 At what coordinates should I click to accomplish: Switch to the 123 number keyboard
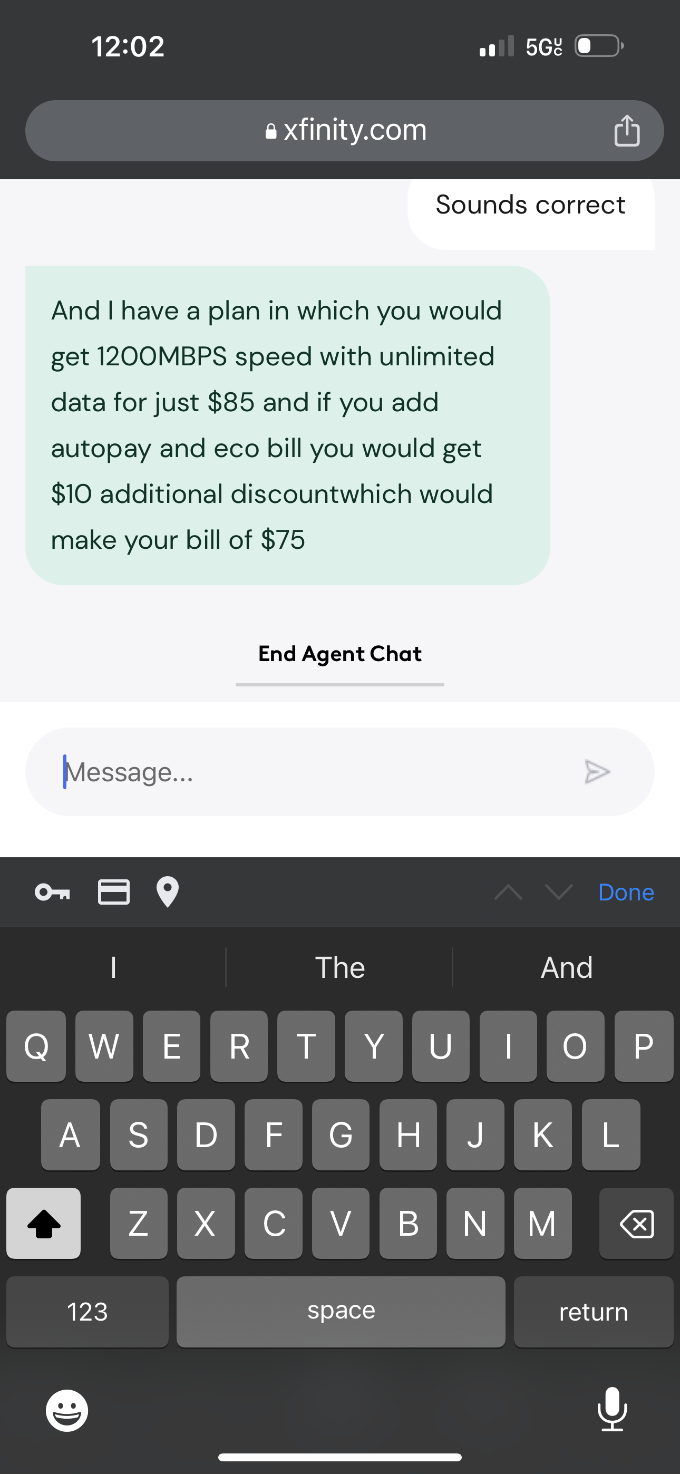(x=87, y=1312)
